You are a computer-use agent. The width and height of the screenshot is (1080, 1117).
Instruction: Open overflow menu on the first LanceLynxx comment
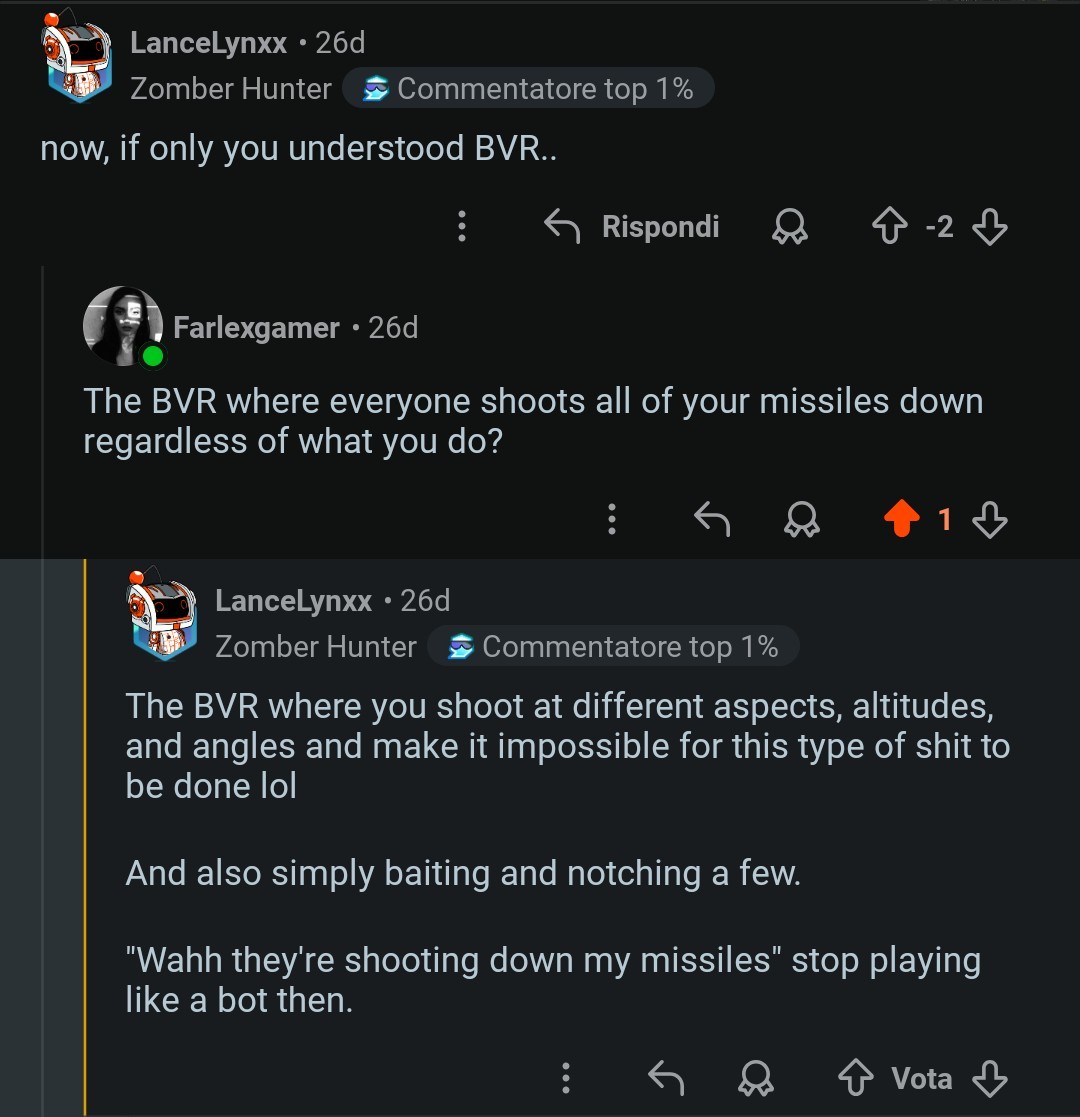(x=461, y=226)
